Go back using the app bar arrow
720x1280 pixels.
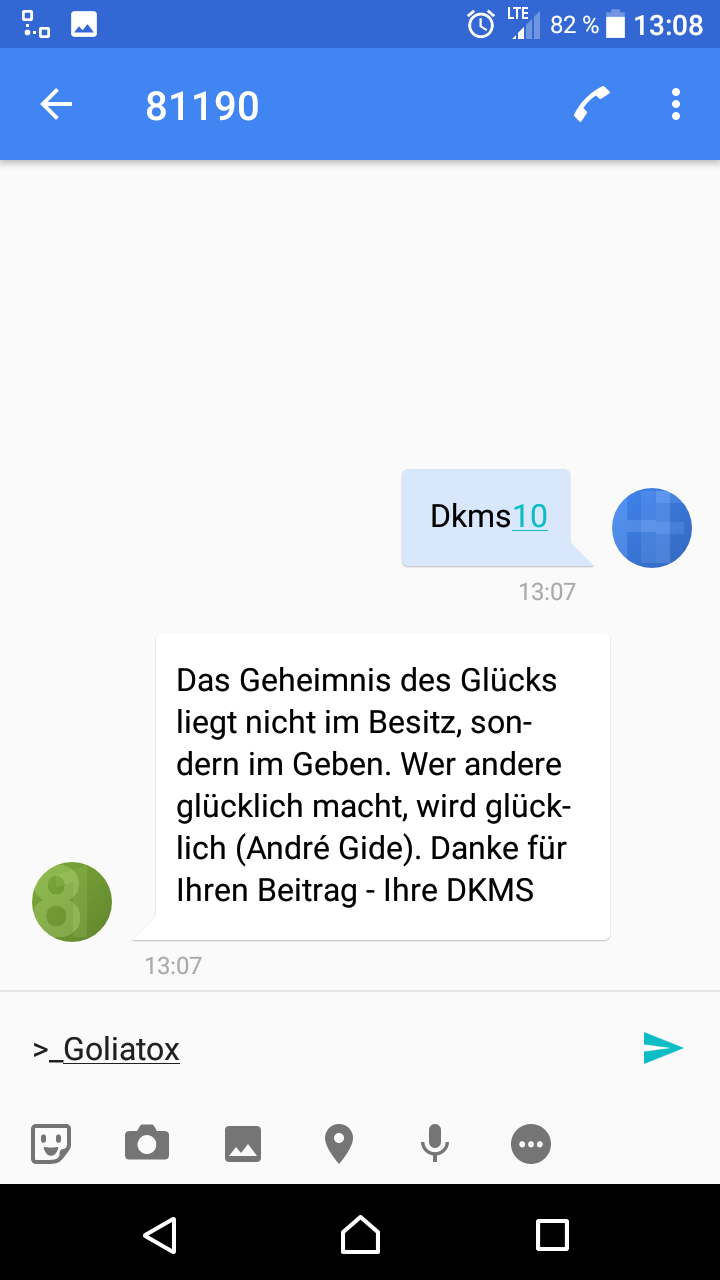click(x=56, y=104)
